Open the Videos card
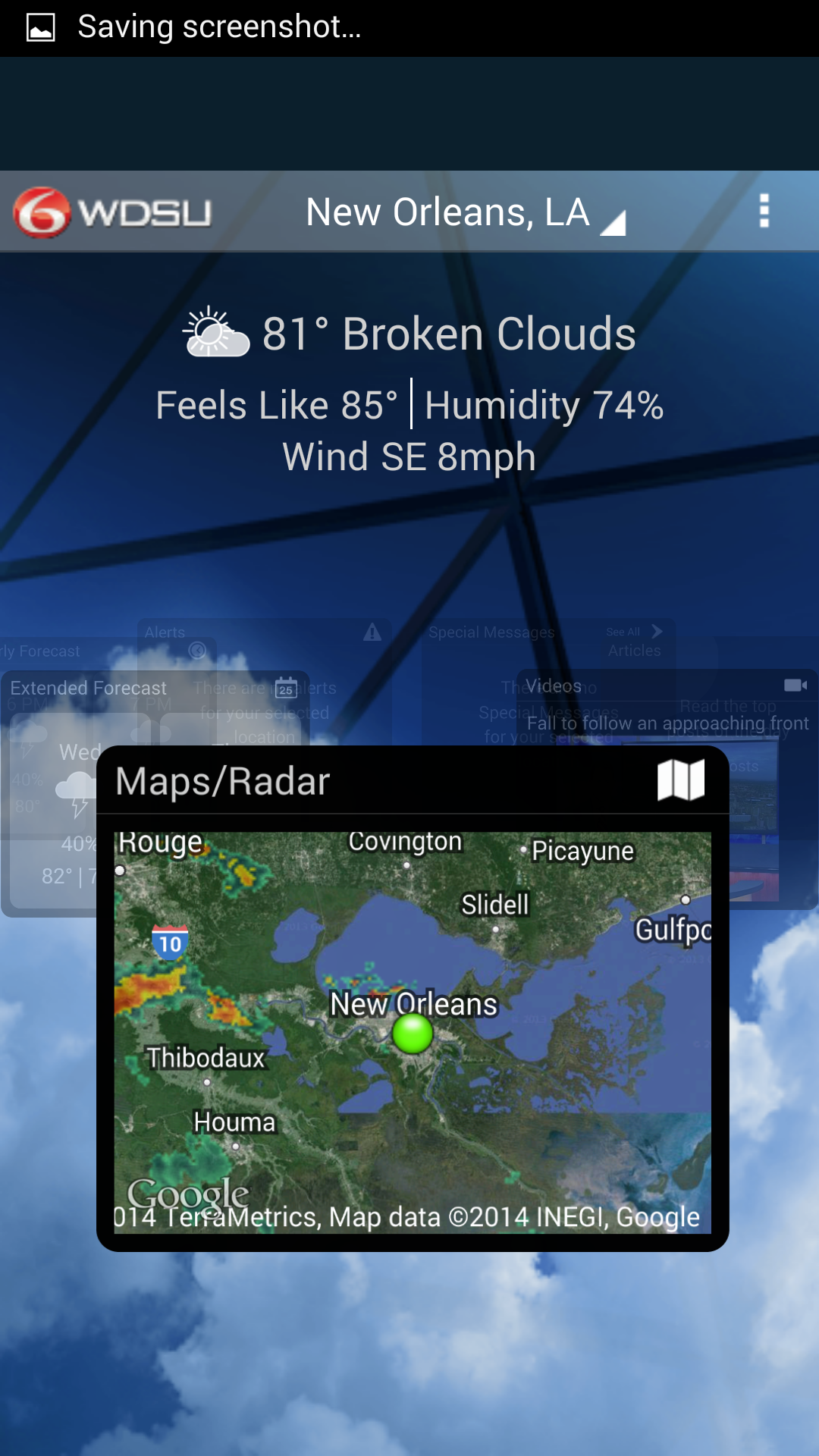This screenshot has height=1456, width=819. [667, 686]
